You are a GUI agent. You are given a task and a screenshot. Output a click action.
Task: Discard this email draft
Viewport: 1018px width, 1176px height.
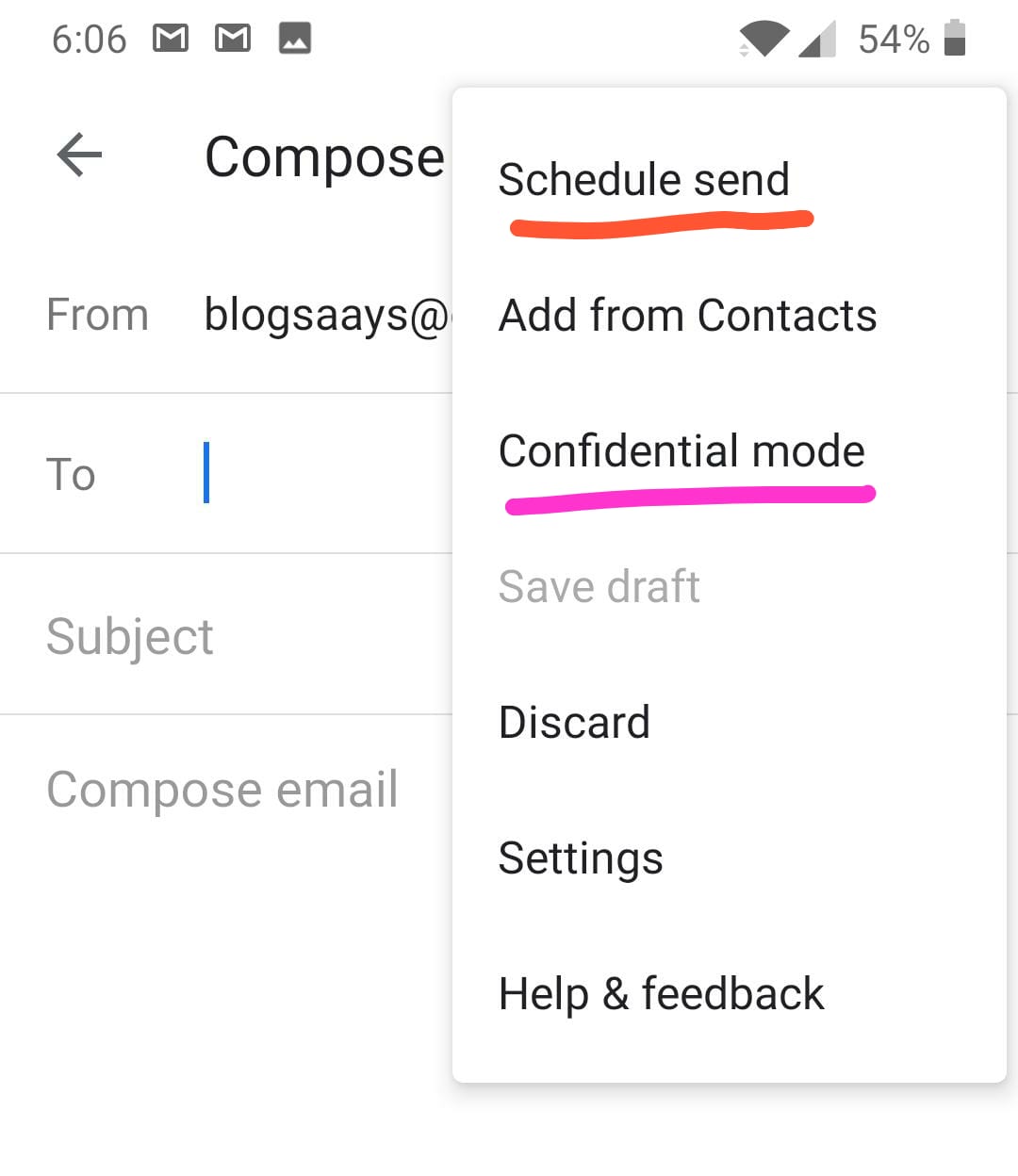pos(574,723)
